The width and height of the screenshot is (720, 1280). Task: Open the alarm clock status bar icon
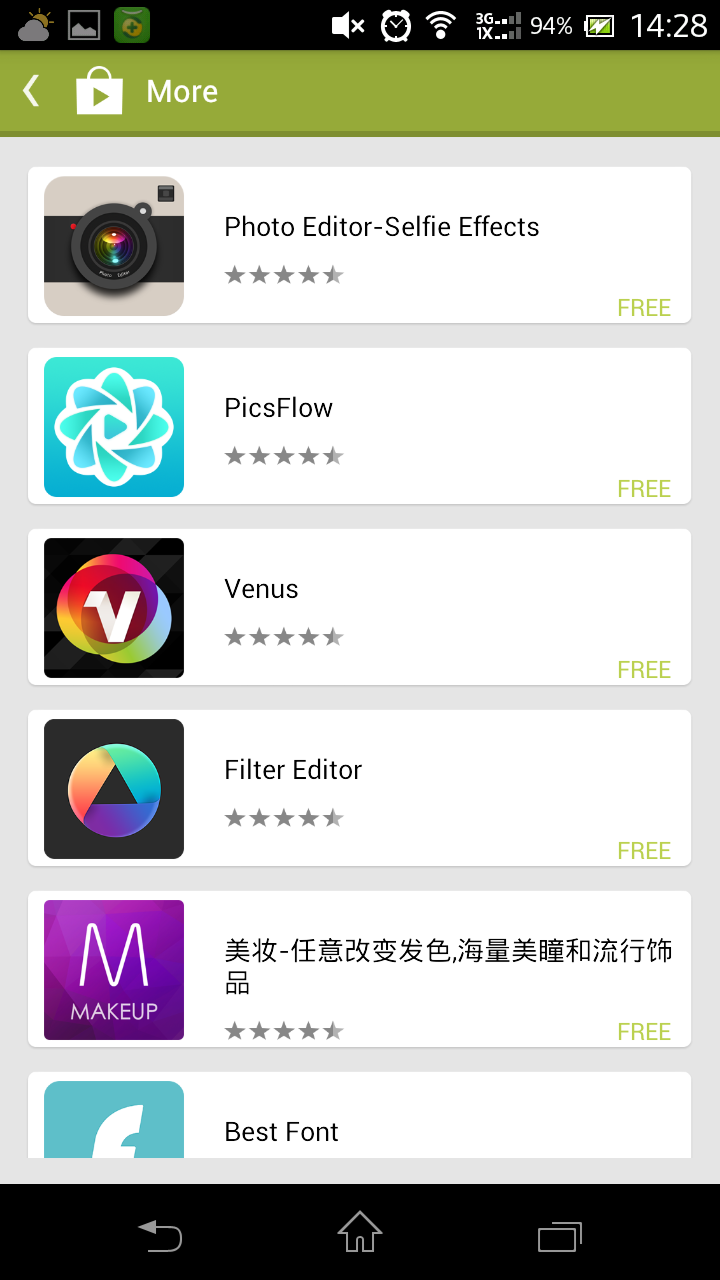[394, 27]
